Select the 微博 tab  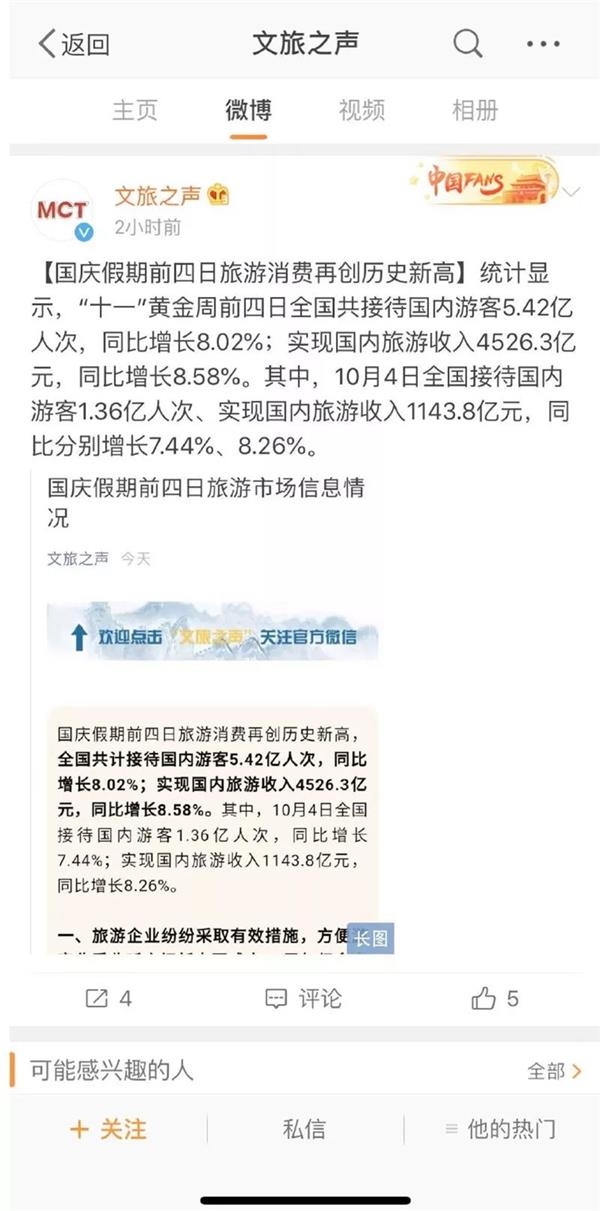coord(248,110)
